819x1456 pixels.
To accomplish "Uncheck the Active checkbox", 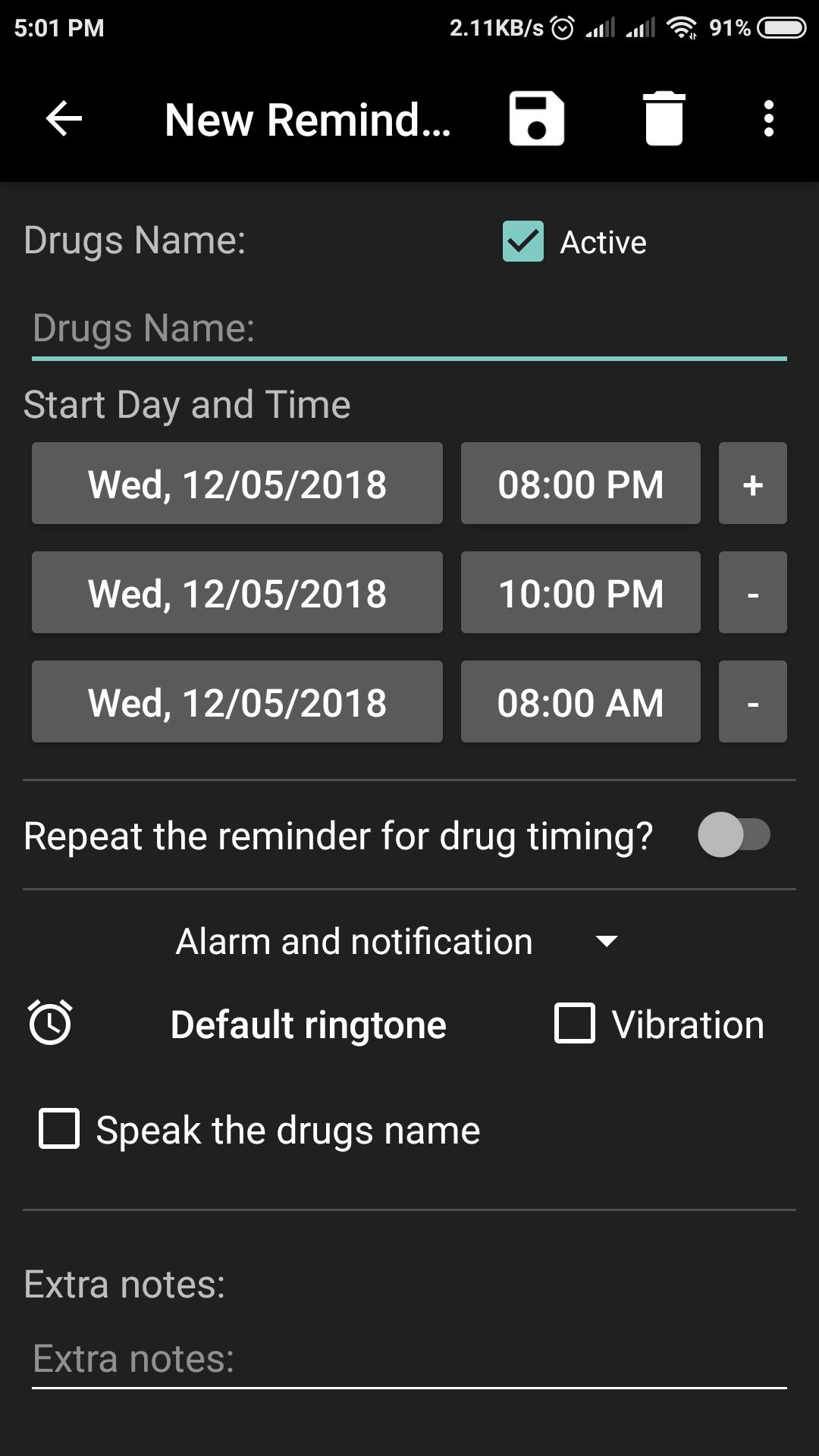I will click(x=522, y=241).
